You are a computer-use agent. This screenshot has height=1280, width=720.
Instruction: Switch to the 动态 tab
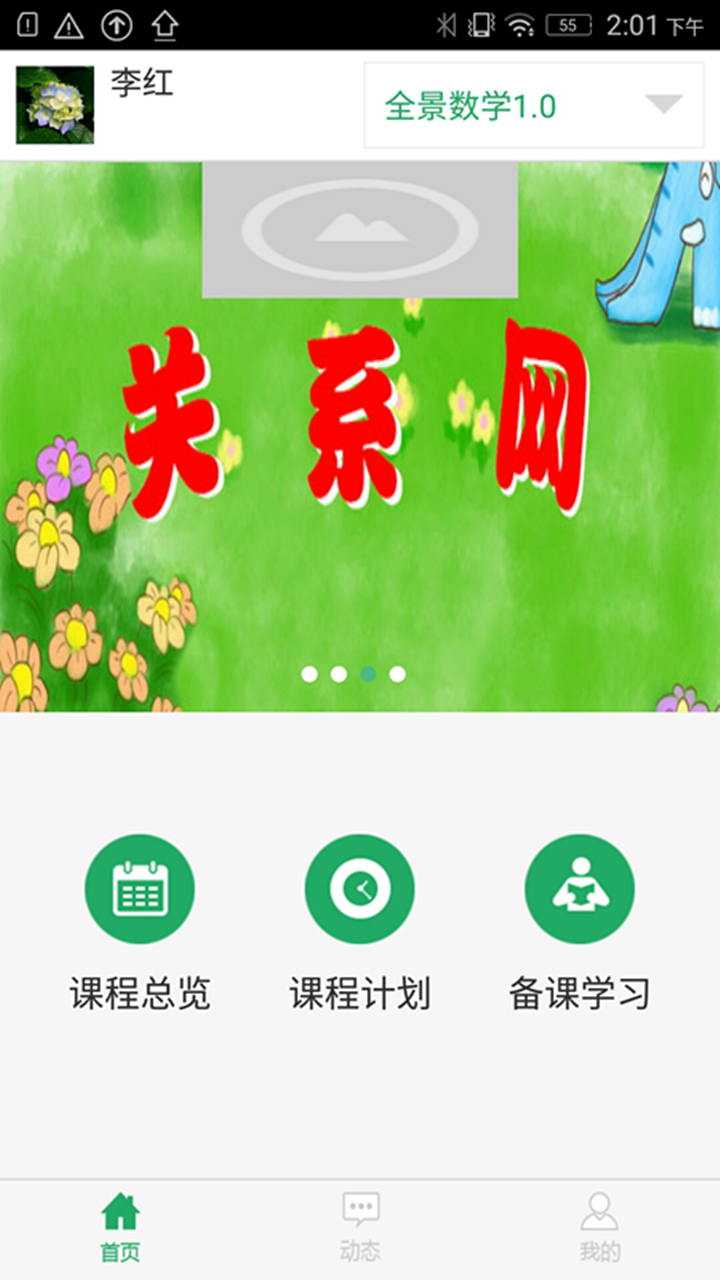point(360,1228)
